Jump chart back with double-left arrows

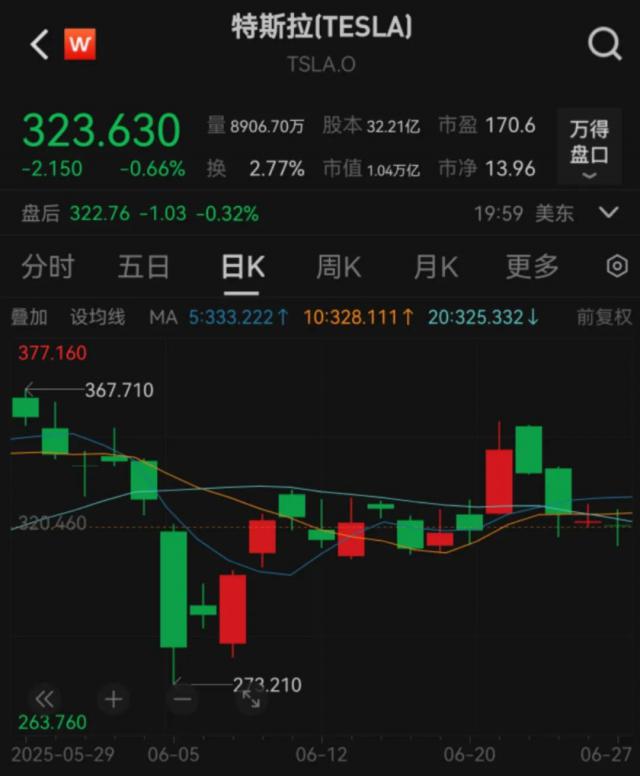(x=45, y=699)
